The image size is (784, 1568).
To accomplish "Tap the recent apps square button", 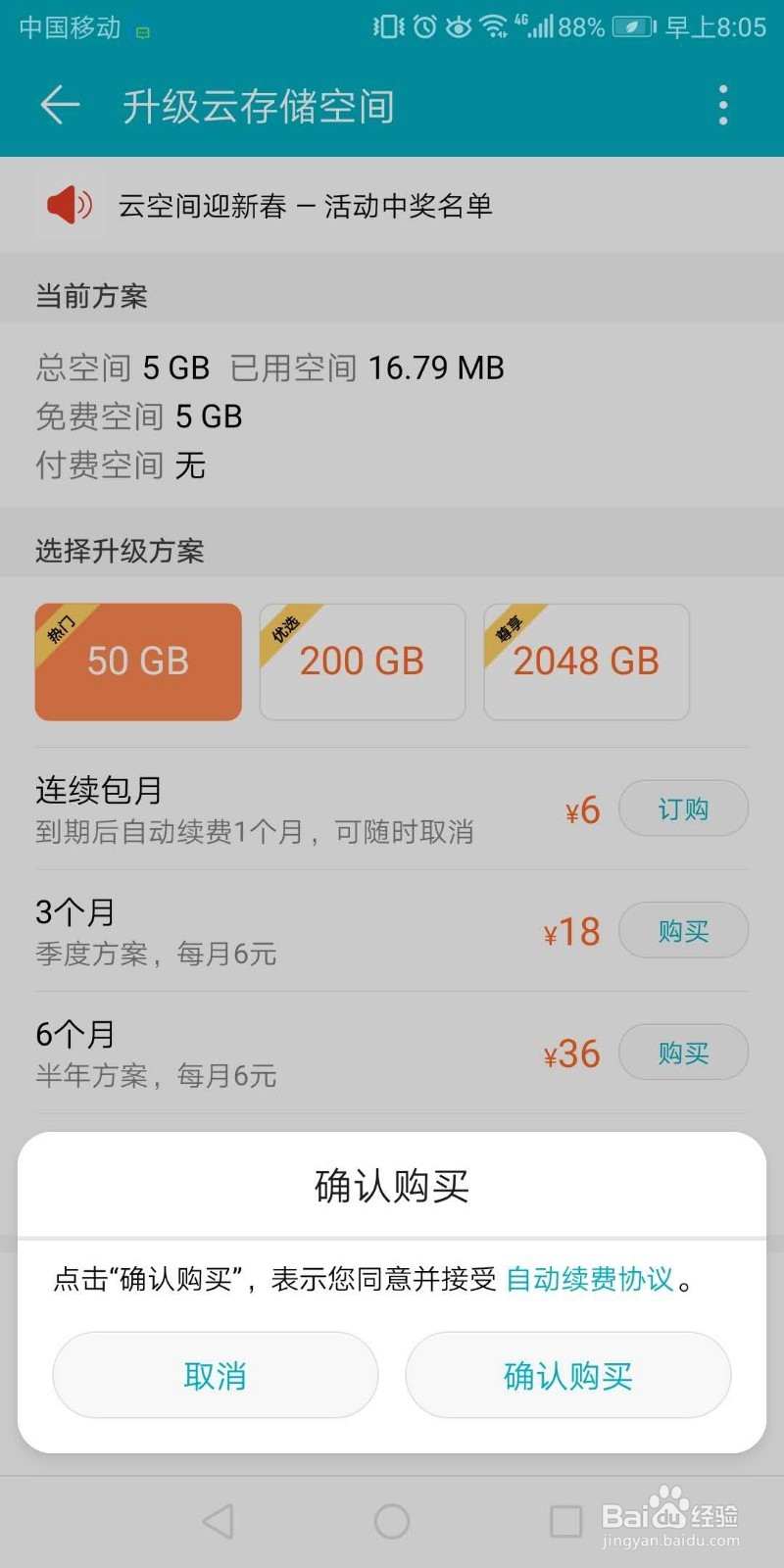I will pyautogui.click(x=563, y=1521).
